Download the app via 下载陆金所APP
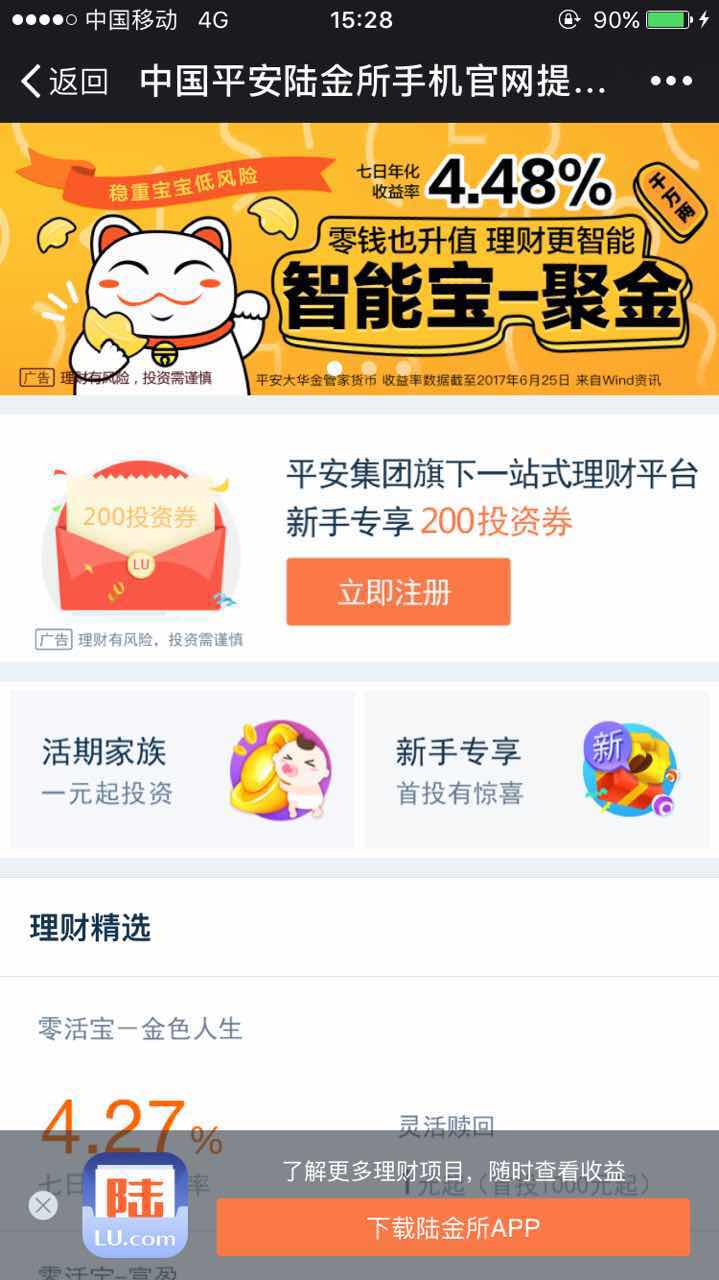Viewport: 719px width, 1280px height. pyautogui.click(x=453, y=1227)
